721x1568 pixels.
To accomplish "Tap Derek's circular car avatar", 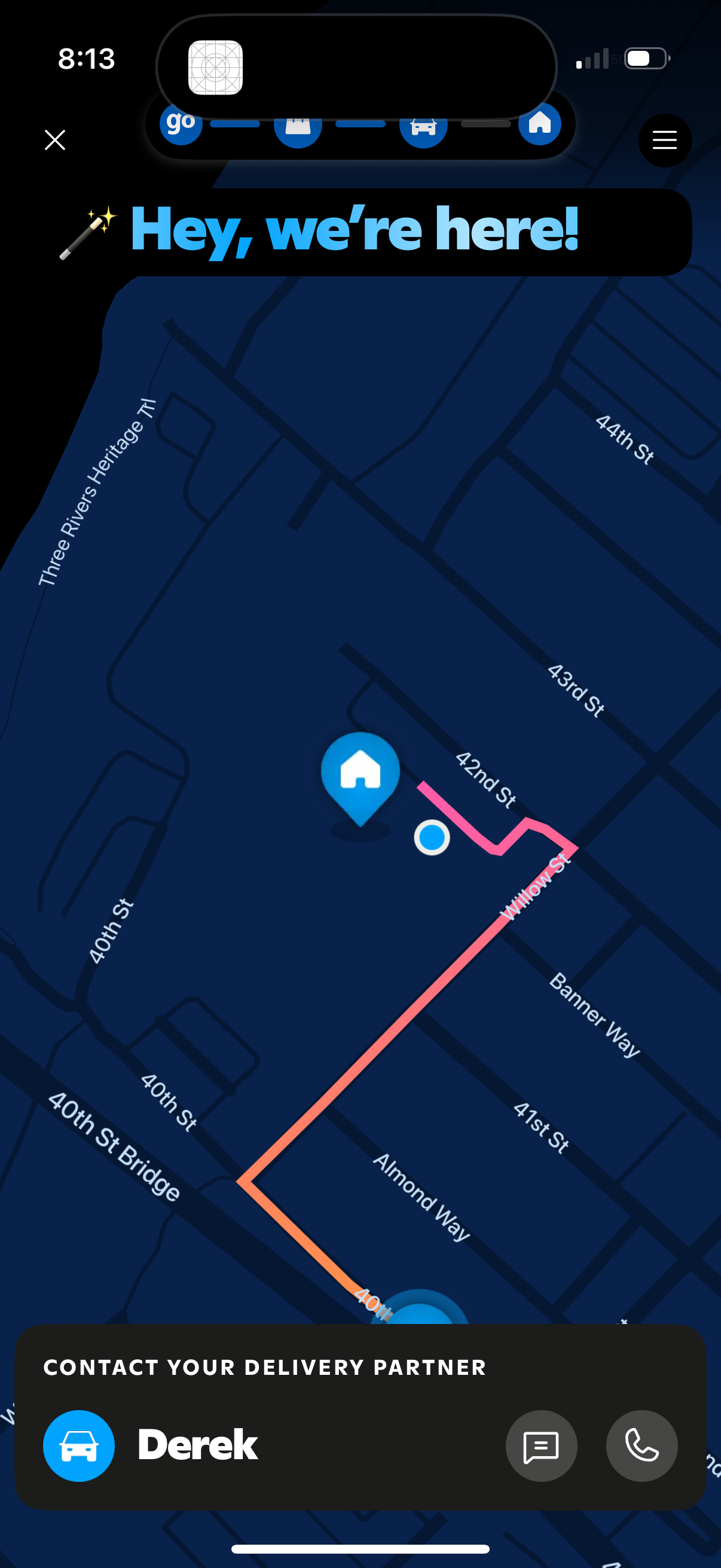I will (x=78, y=1445).
